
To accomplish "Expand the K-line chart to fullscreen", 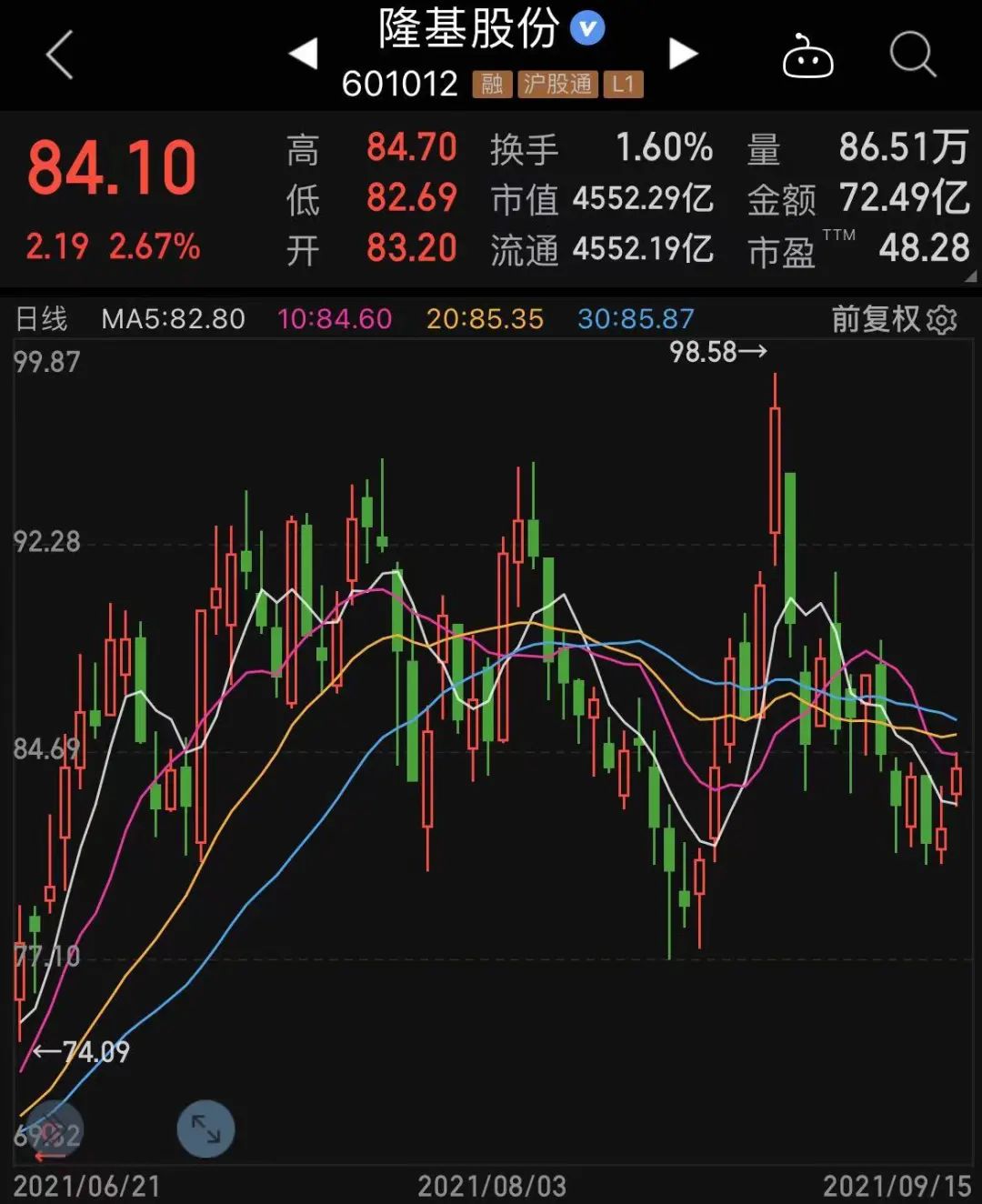I will pyautogui.click(x=205, y=1129).
